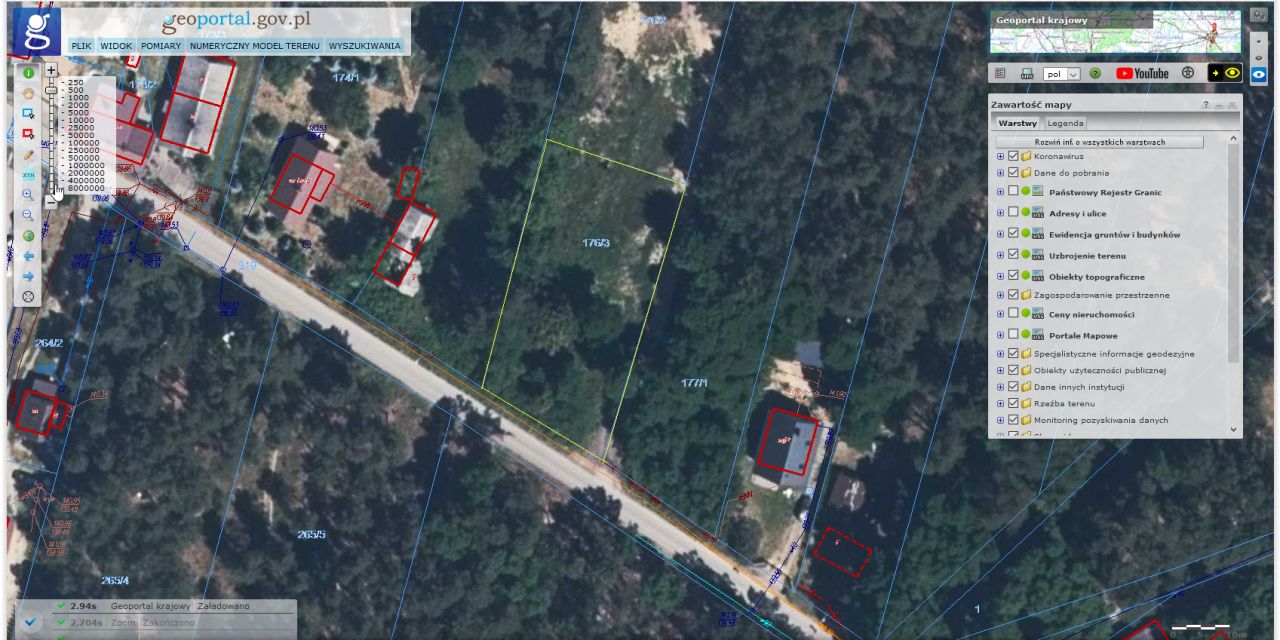The width and height of the screenshot is (1280, 640).
Task: Expand the Uzbrojenie terenu layer group
Action: pos(1000,255)
